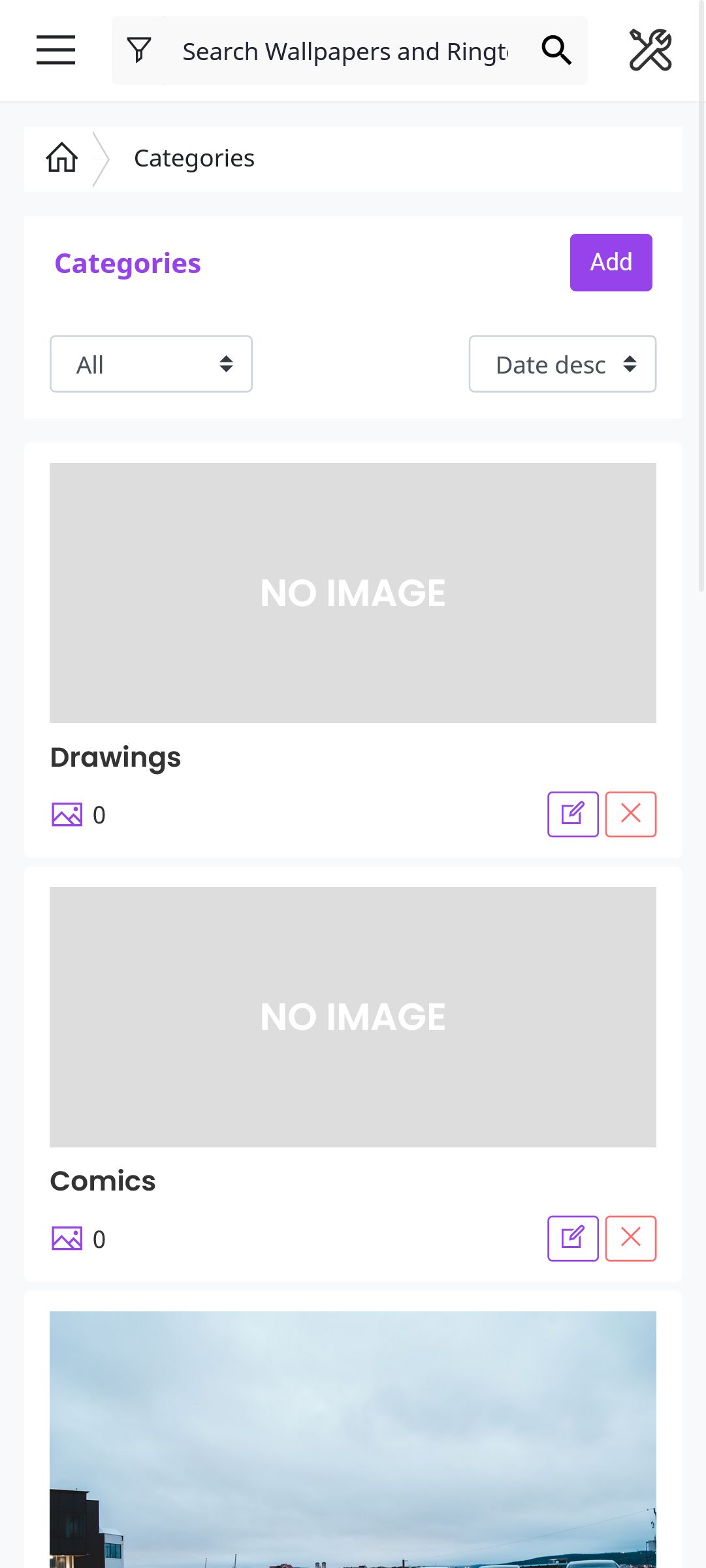Edit the Comics category

coord(573,1238)
